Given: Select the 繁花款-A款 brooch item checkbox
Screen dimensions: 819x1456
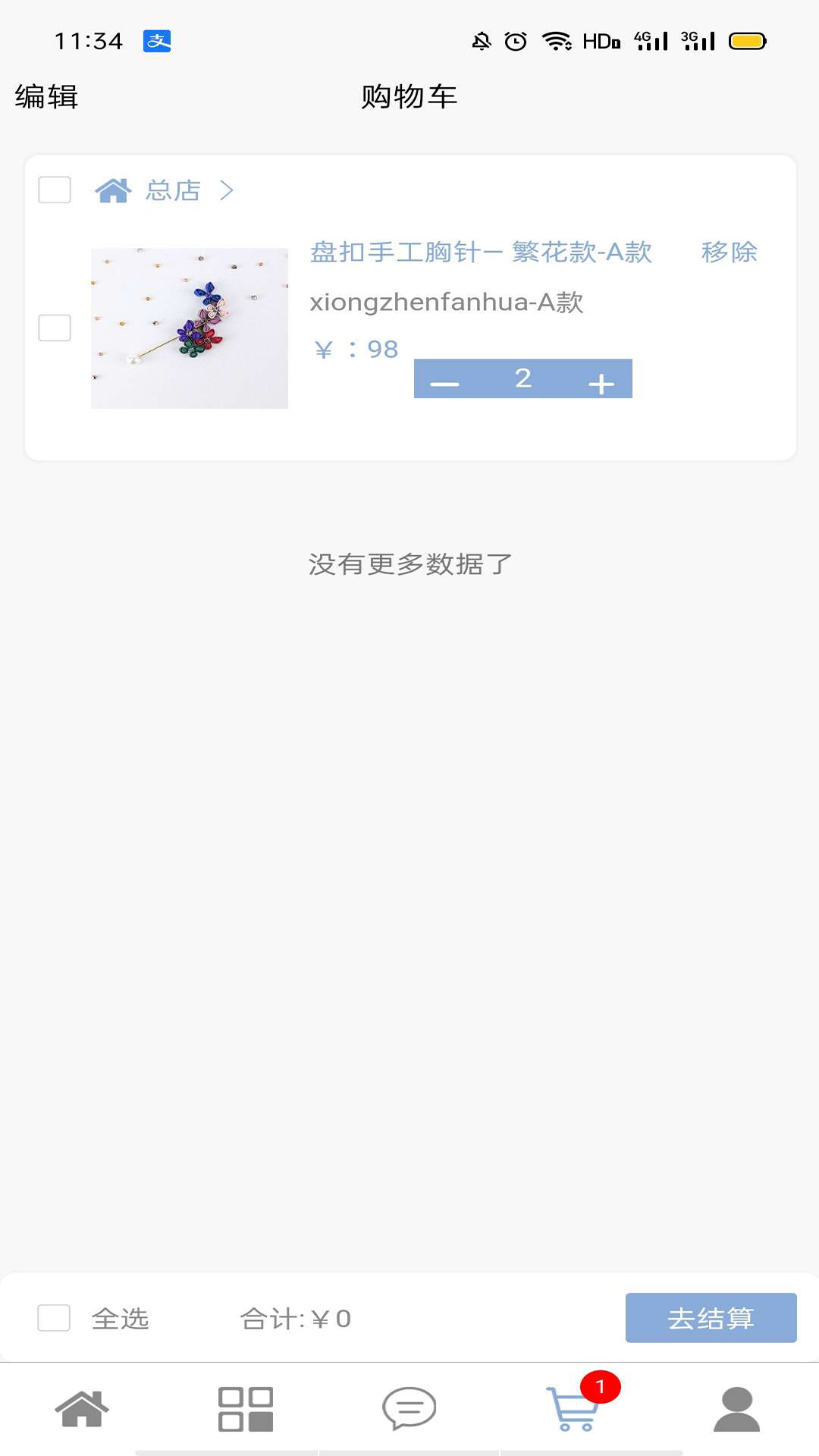Looking at the screenshot, I should click(55, 328).
